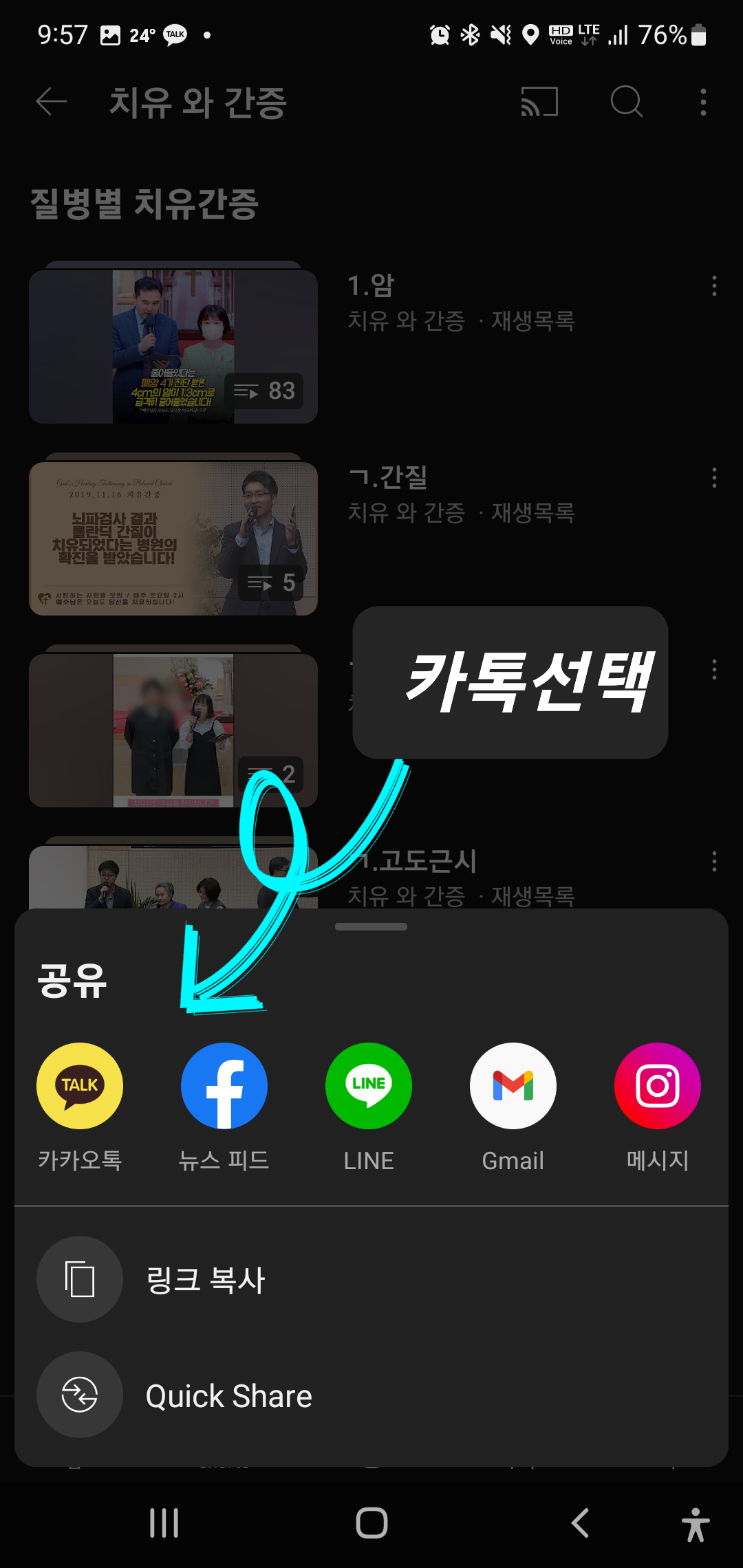
Task: Share via KakaoTalk
Action: (x=80, y=1086)
